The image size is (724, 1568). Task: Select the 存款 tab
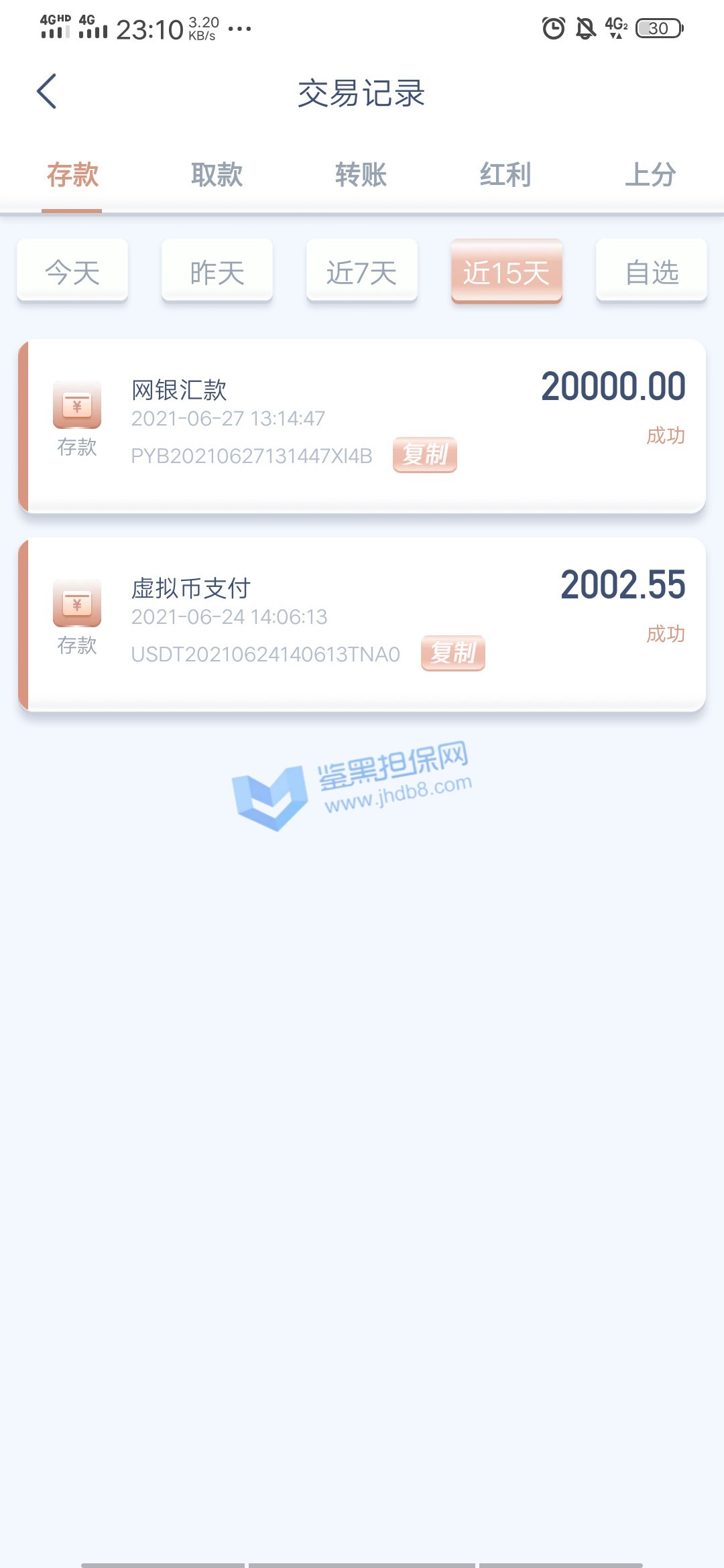tap(72, 175)
